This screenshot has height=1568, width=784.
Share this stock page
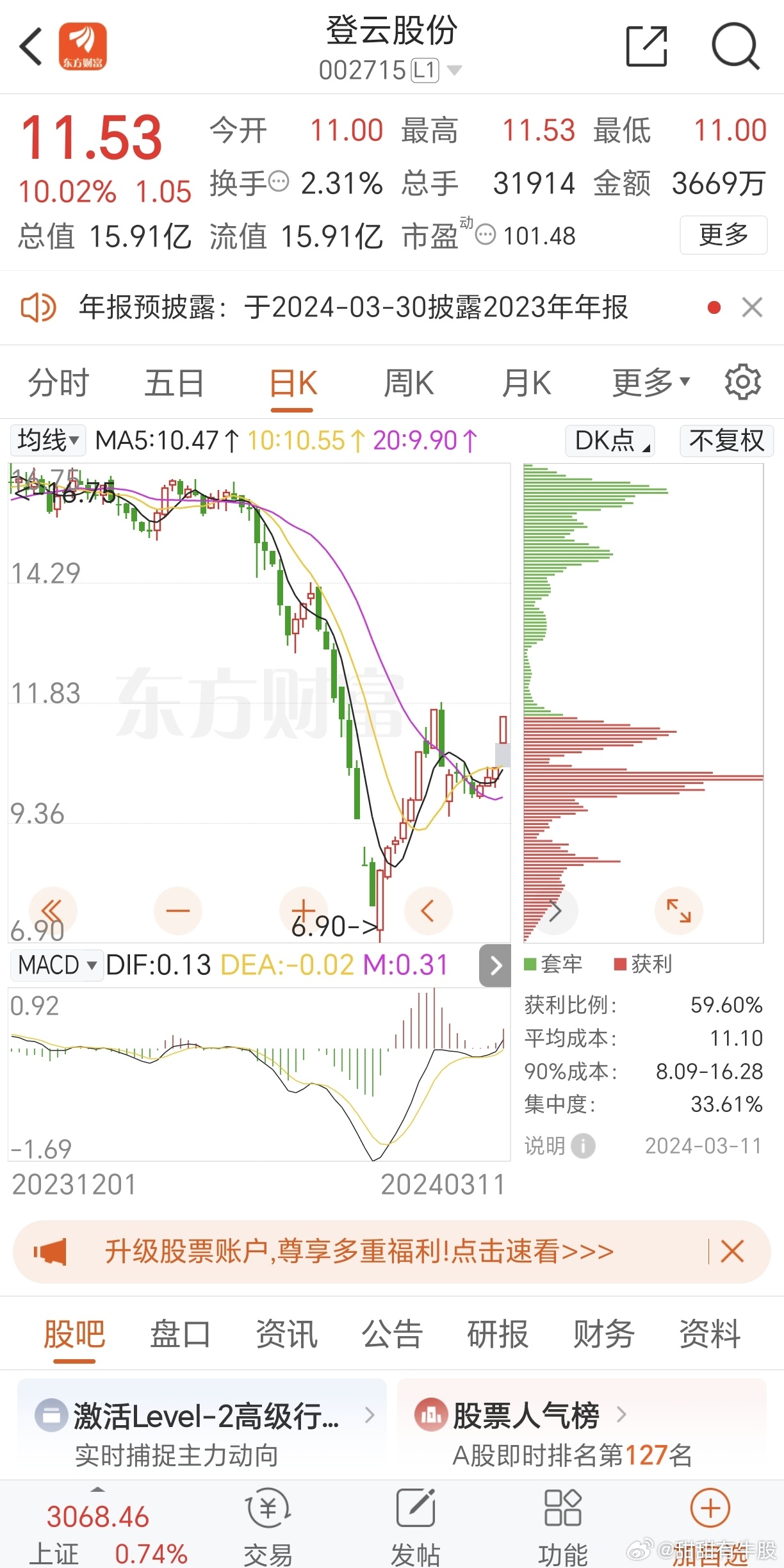coord(646,46)
